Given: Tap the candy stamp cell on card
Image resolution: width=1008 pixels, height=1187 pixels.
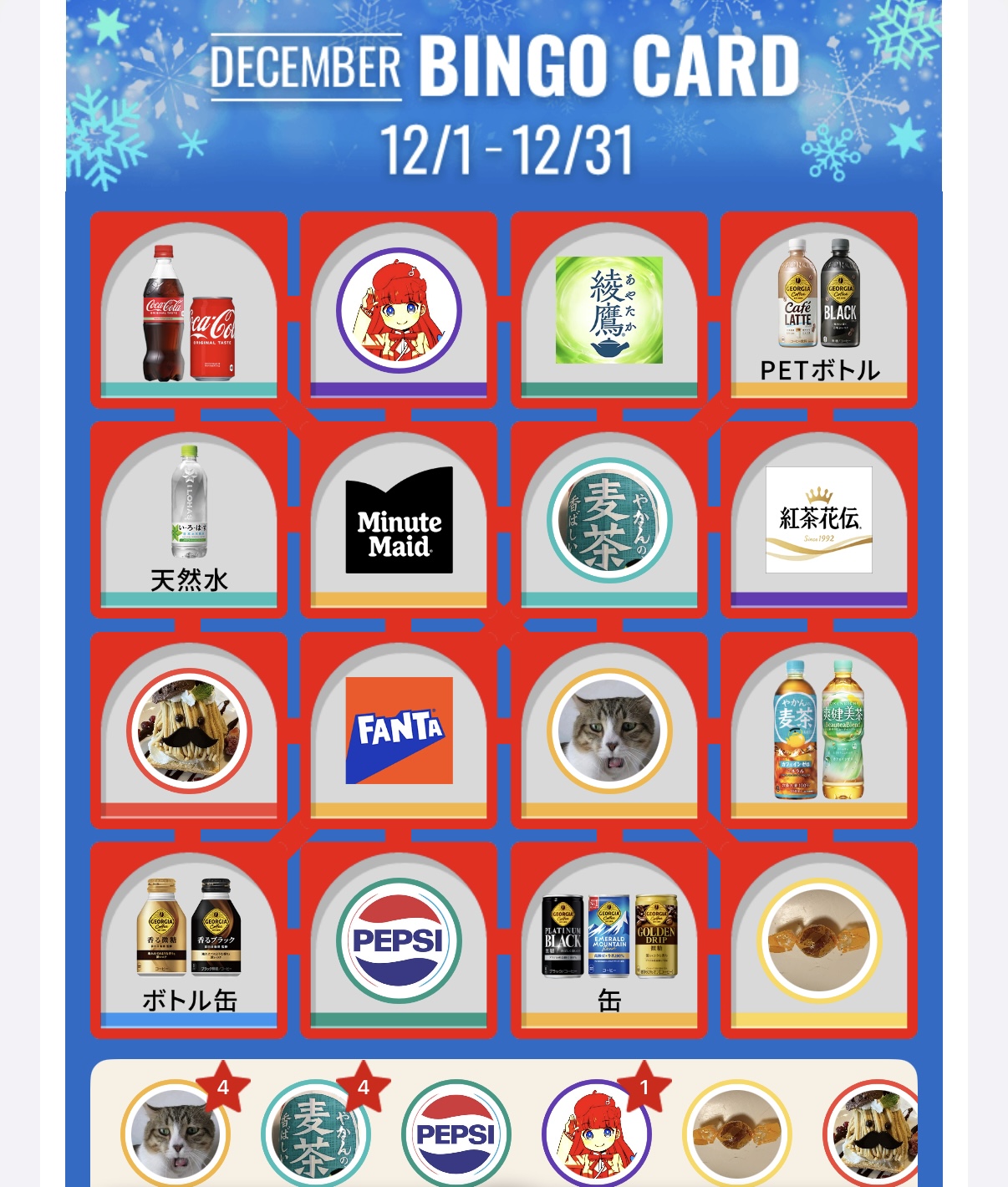Looking at the screenshot, I should tap(819, 940).
